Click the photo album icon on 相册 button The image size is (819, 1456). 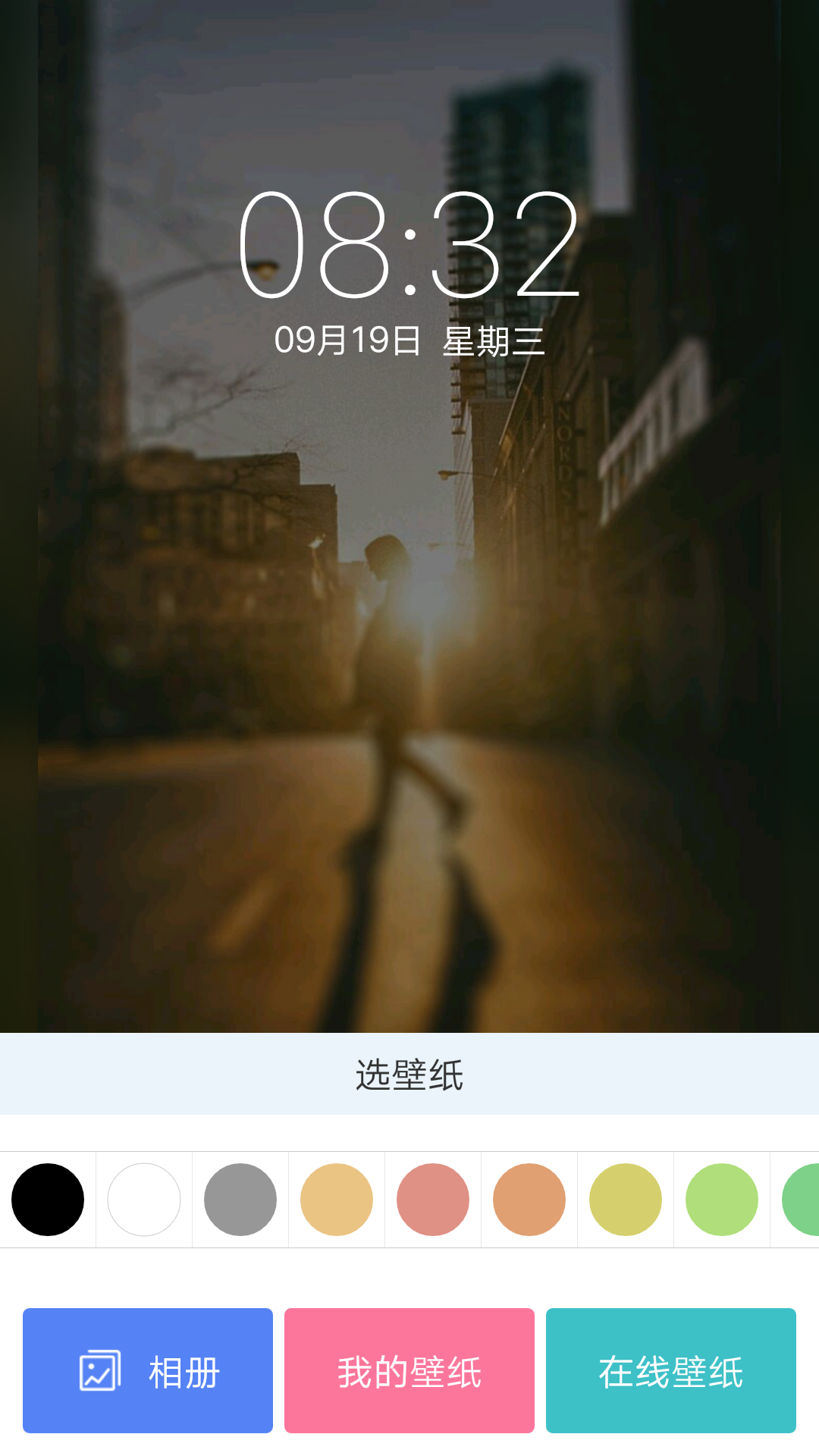[102, 1370]
